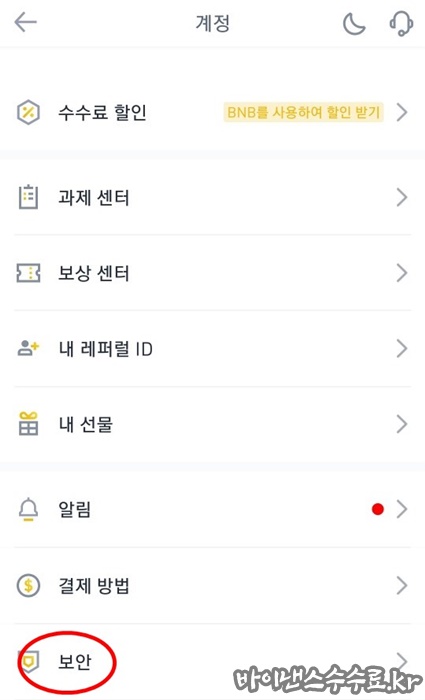Open 과제 센터

coord(212,197)
